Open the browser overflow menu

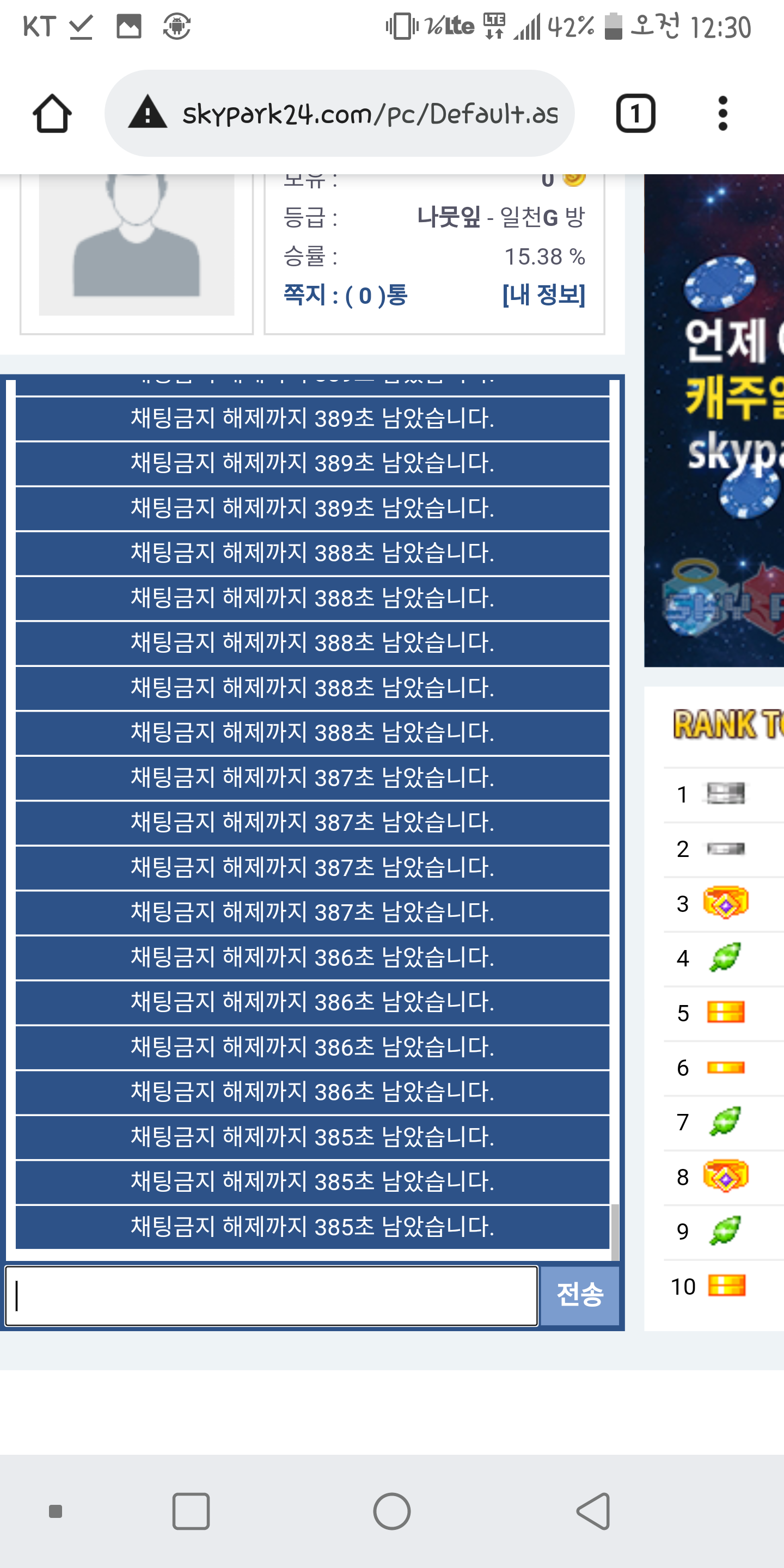pos(722,114)
